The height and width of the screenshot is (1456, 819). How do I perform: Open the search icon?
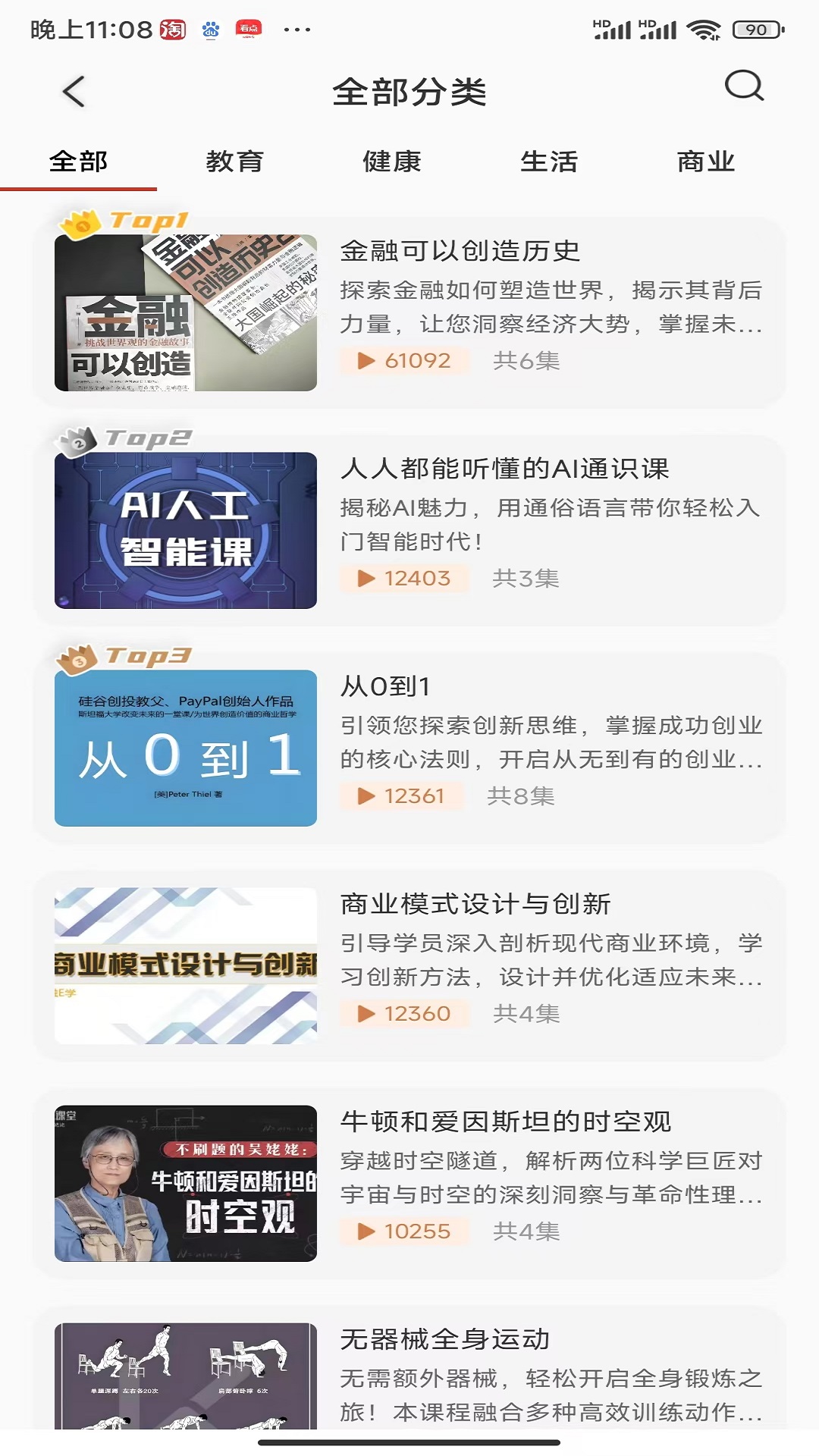(x=744, y=86)
